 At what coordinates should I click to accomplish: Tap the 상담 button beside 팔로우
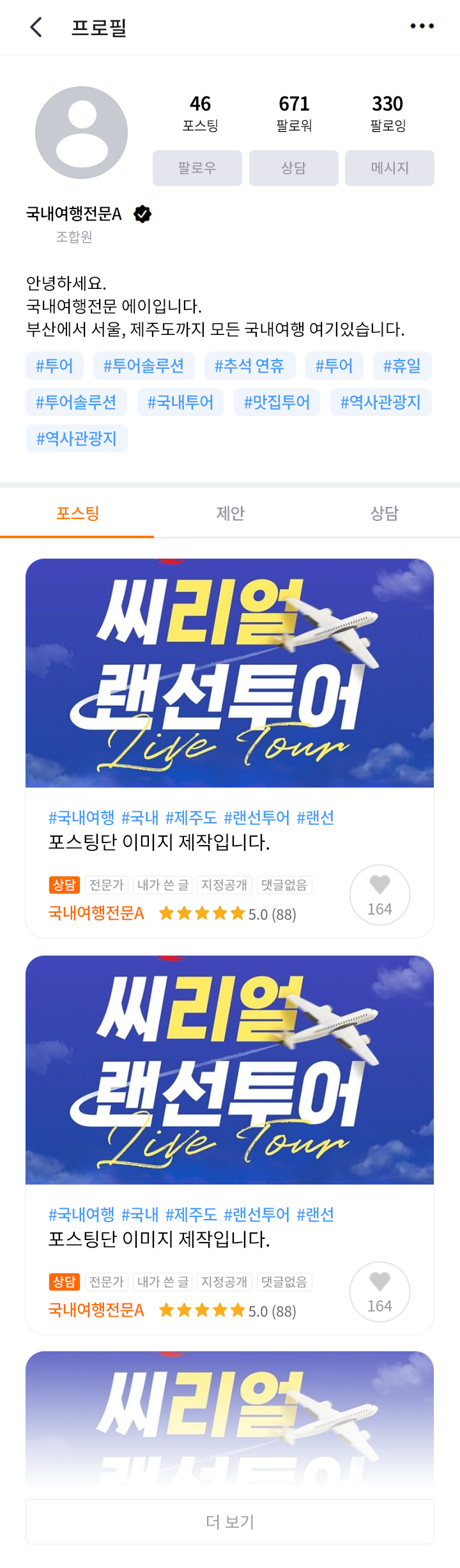click(293, 168)
